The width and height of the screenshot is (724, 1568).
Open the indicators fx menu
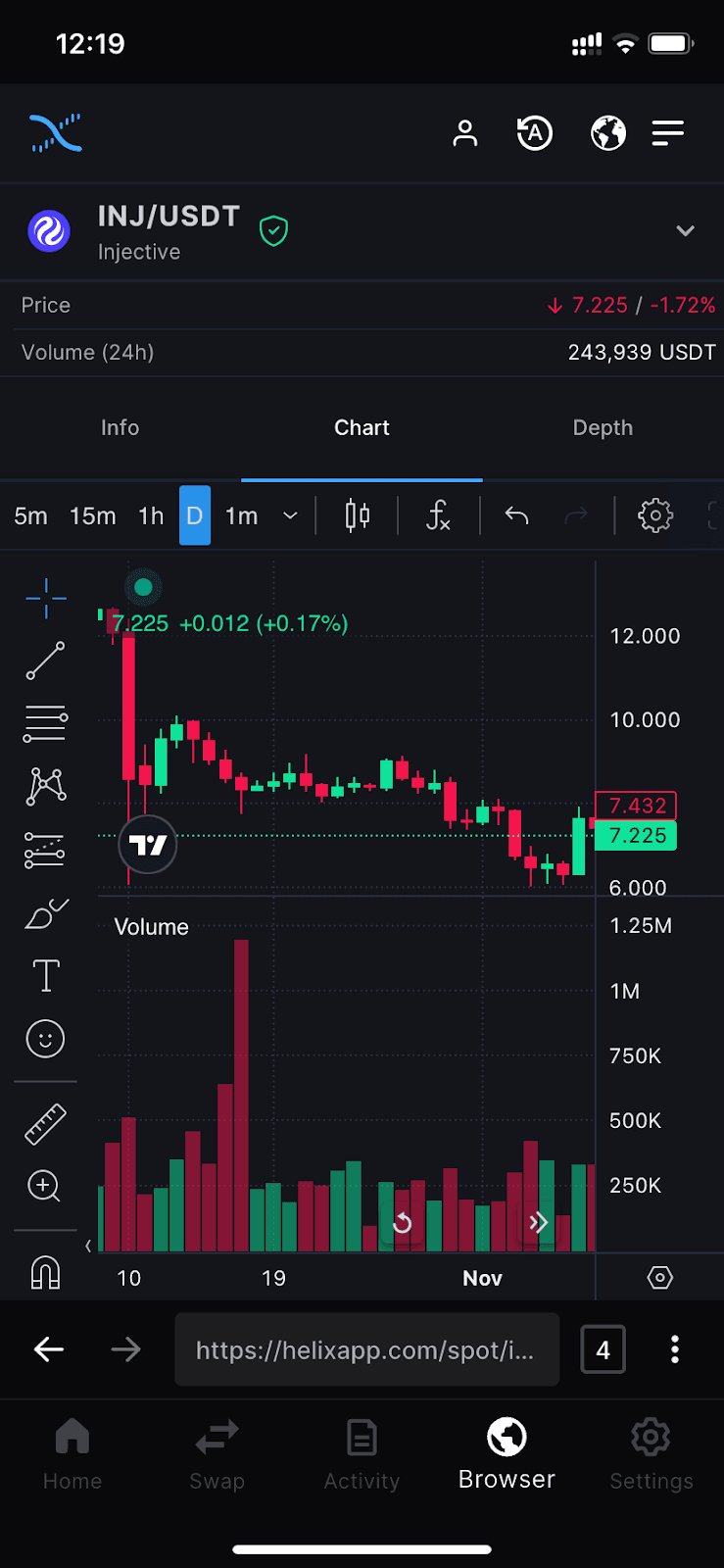(x=438, y=515)
